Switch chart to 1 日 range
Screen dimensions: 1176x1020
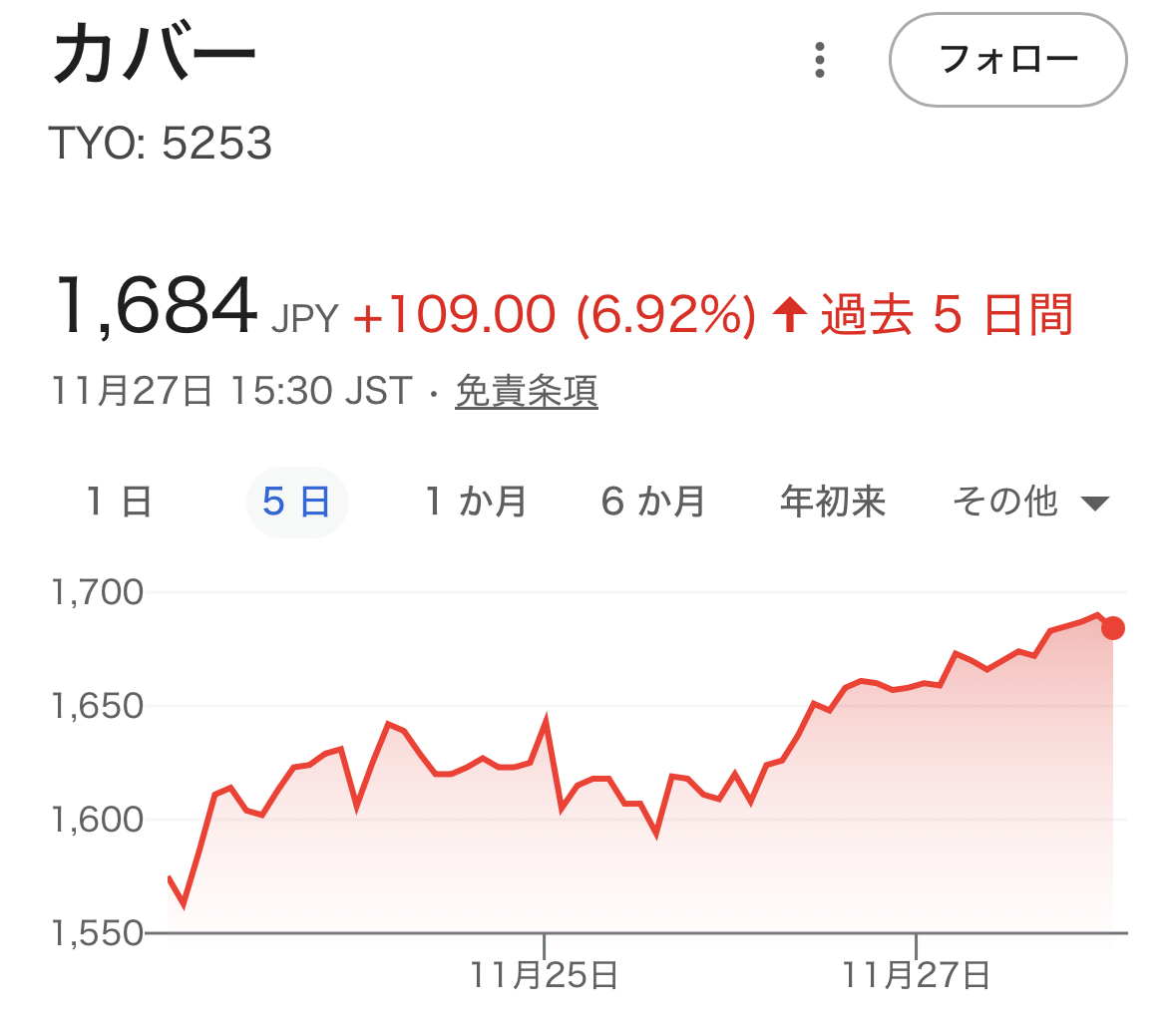tap(119, 502)
